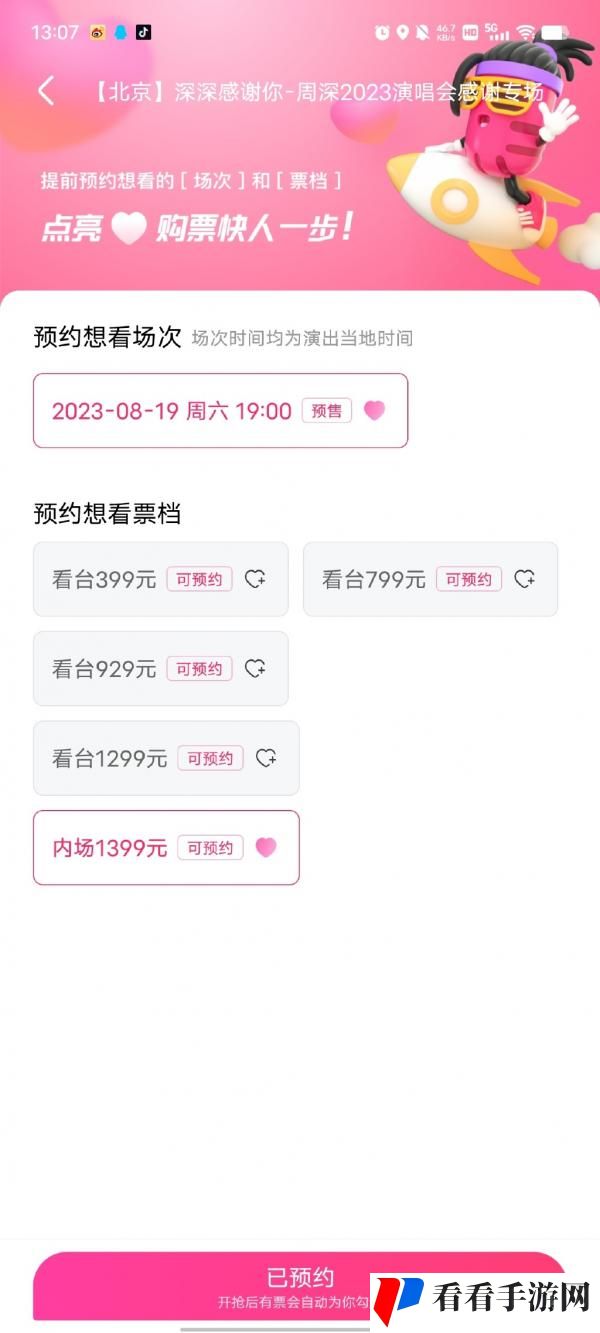Reserve the 看台1299元 ticket tier
Screen dimensions: 600x1333
166,758
